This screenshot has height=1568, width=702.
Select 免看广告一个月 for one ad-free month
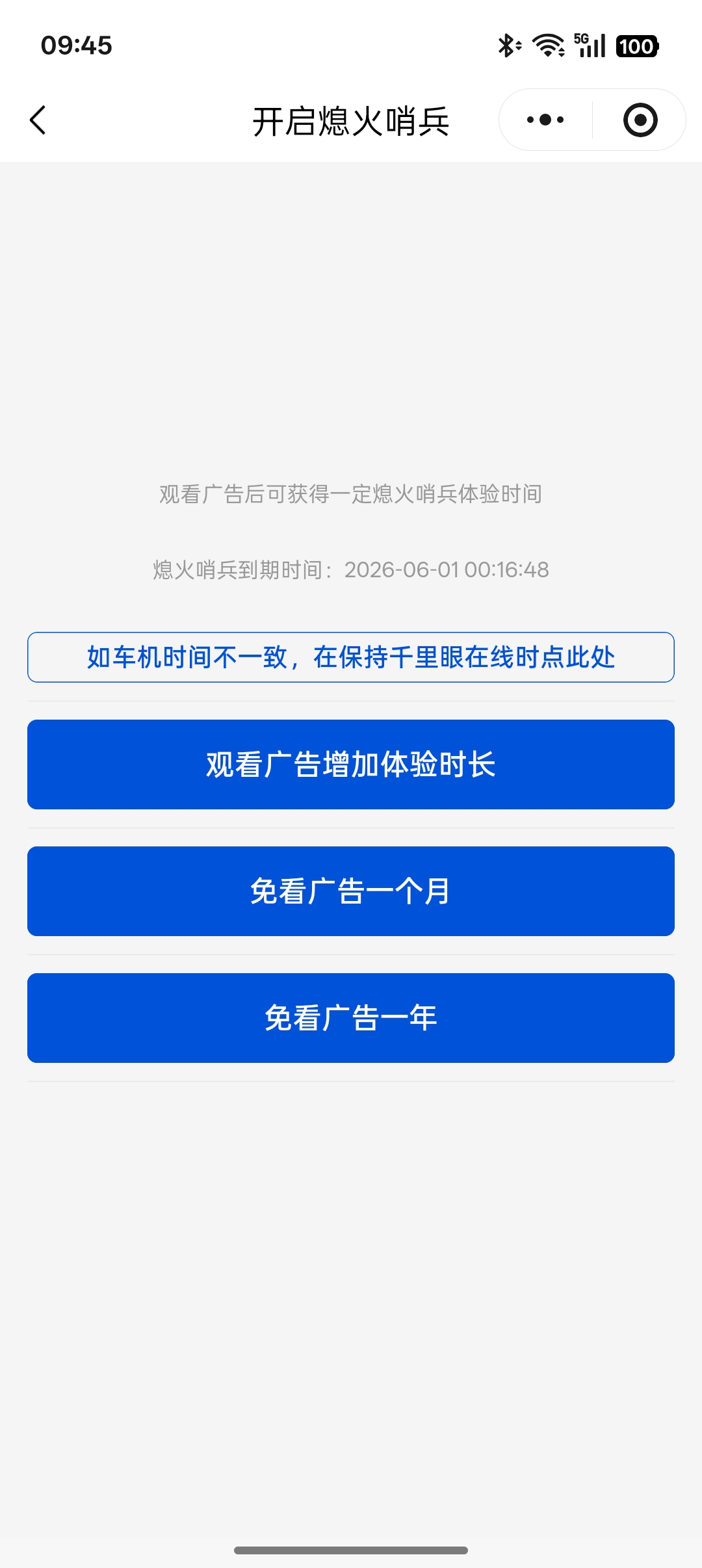[351, 891]
